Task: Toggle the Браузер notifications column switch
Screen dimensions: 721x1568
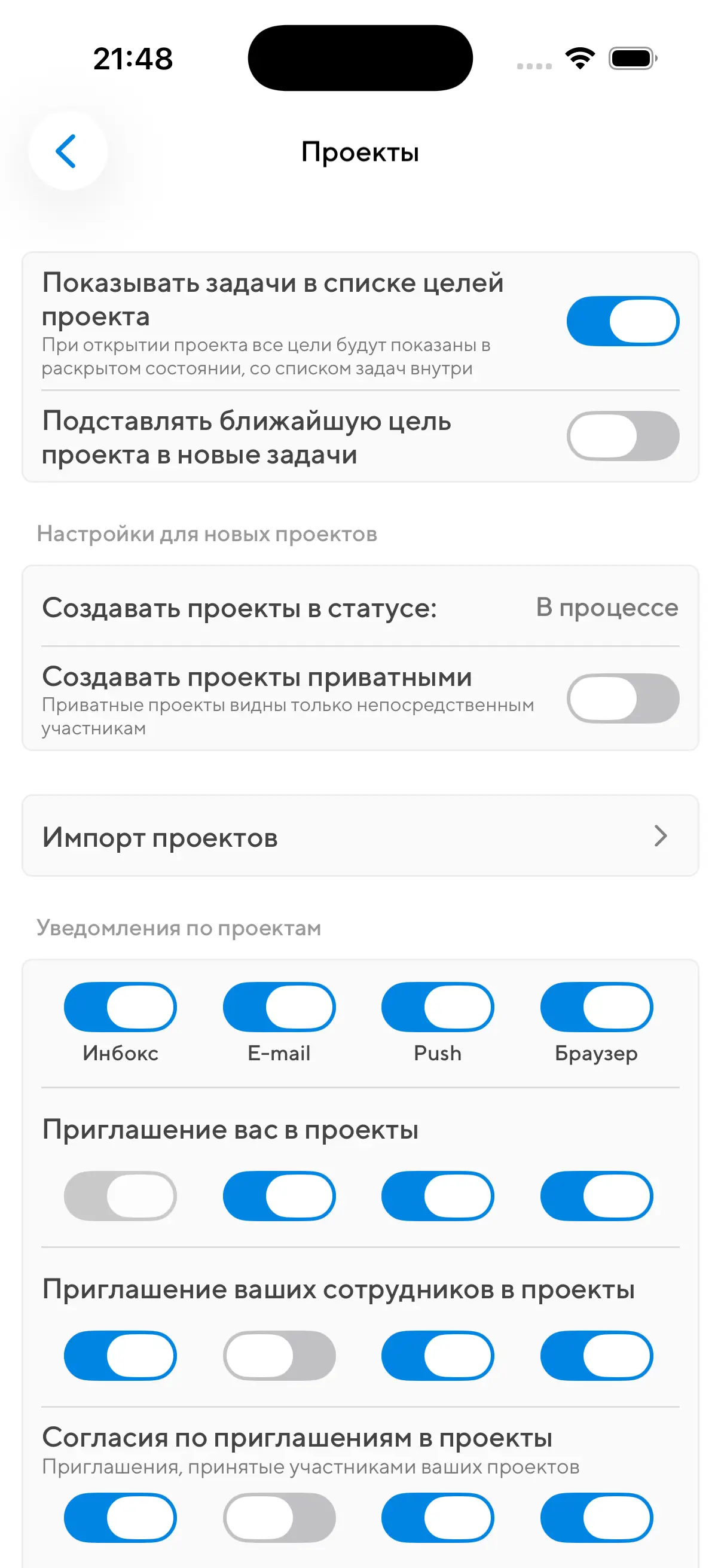Action: coord(596,1007)
